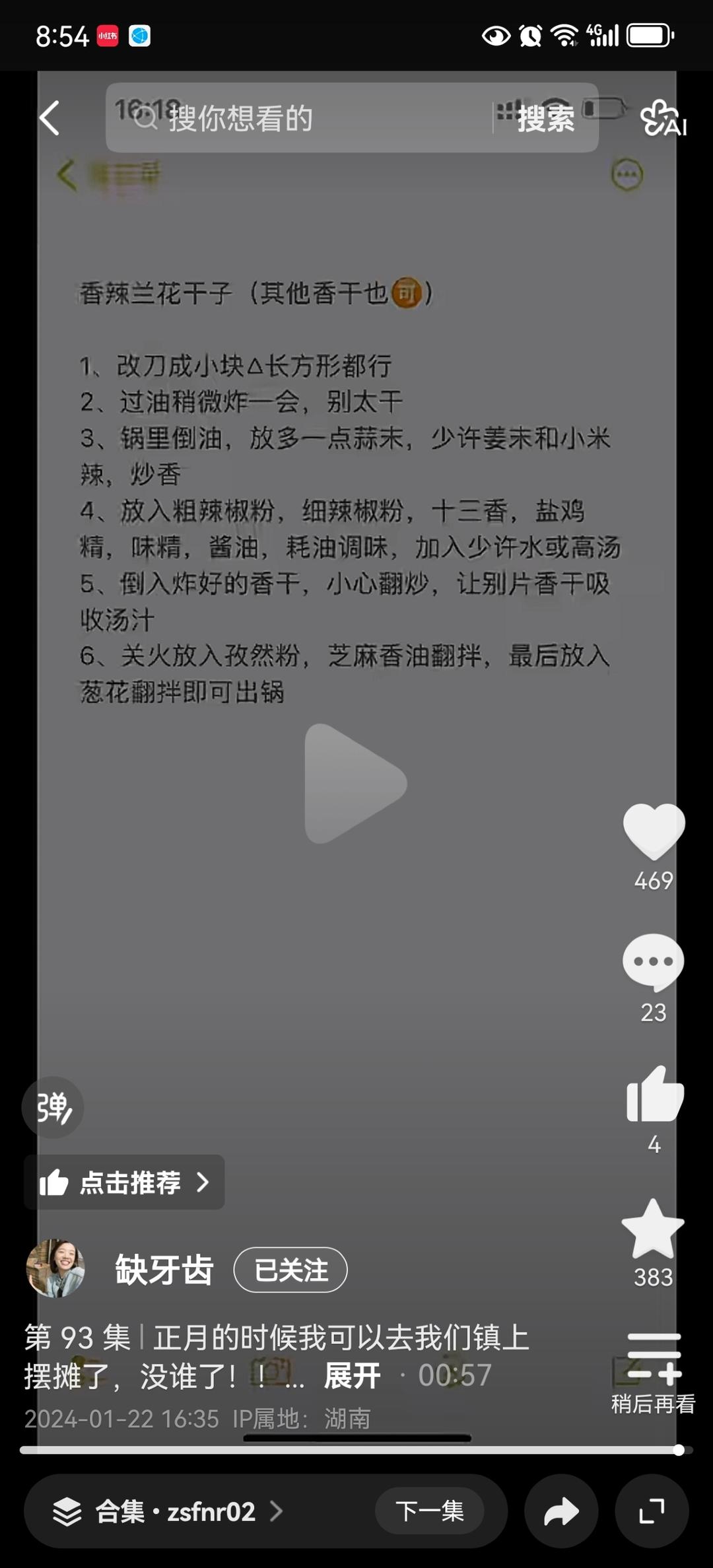
Task: Tap the 已关注 follow button
Action: point(290,1270)
